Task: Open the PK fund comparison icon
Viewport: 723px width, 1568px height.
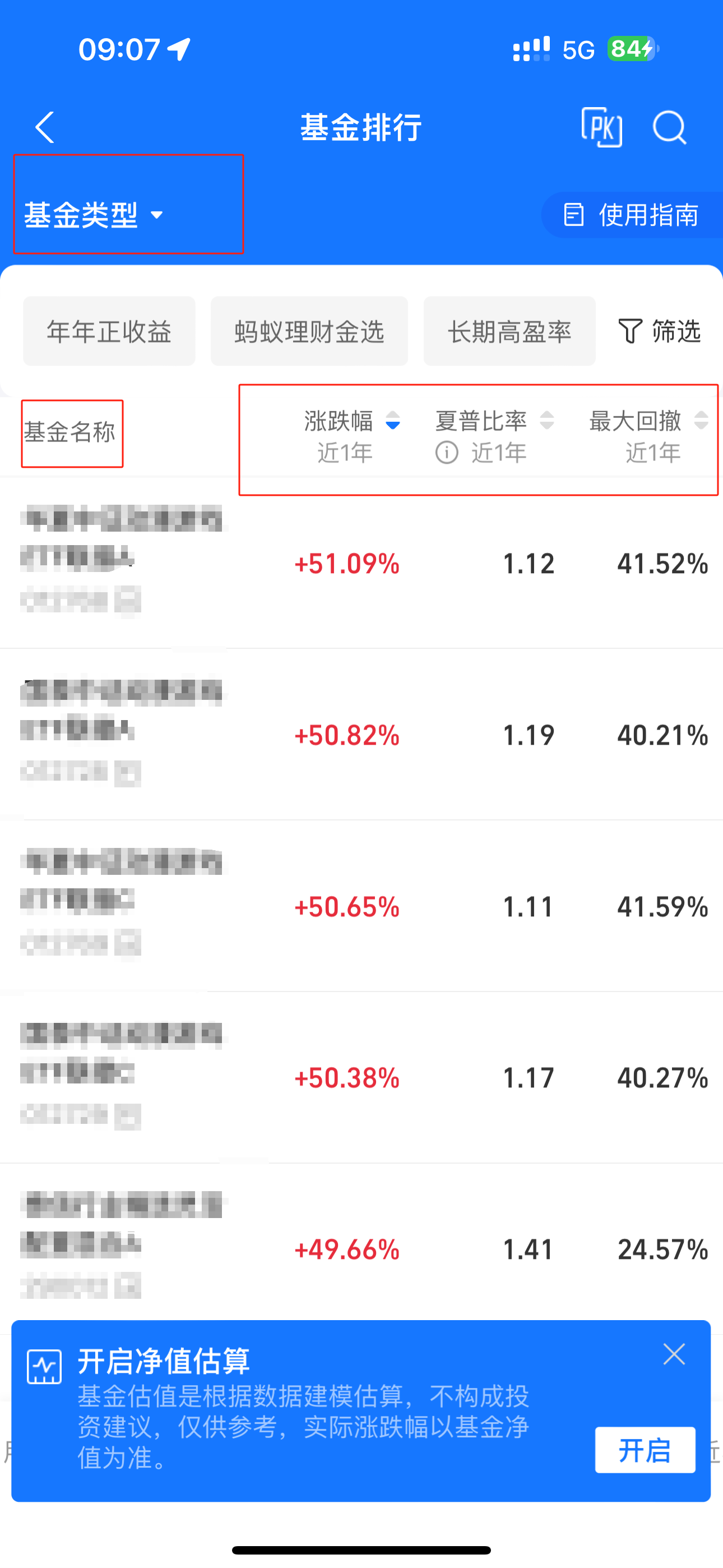Action: click(601, 127)
